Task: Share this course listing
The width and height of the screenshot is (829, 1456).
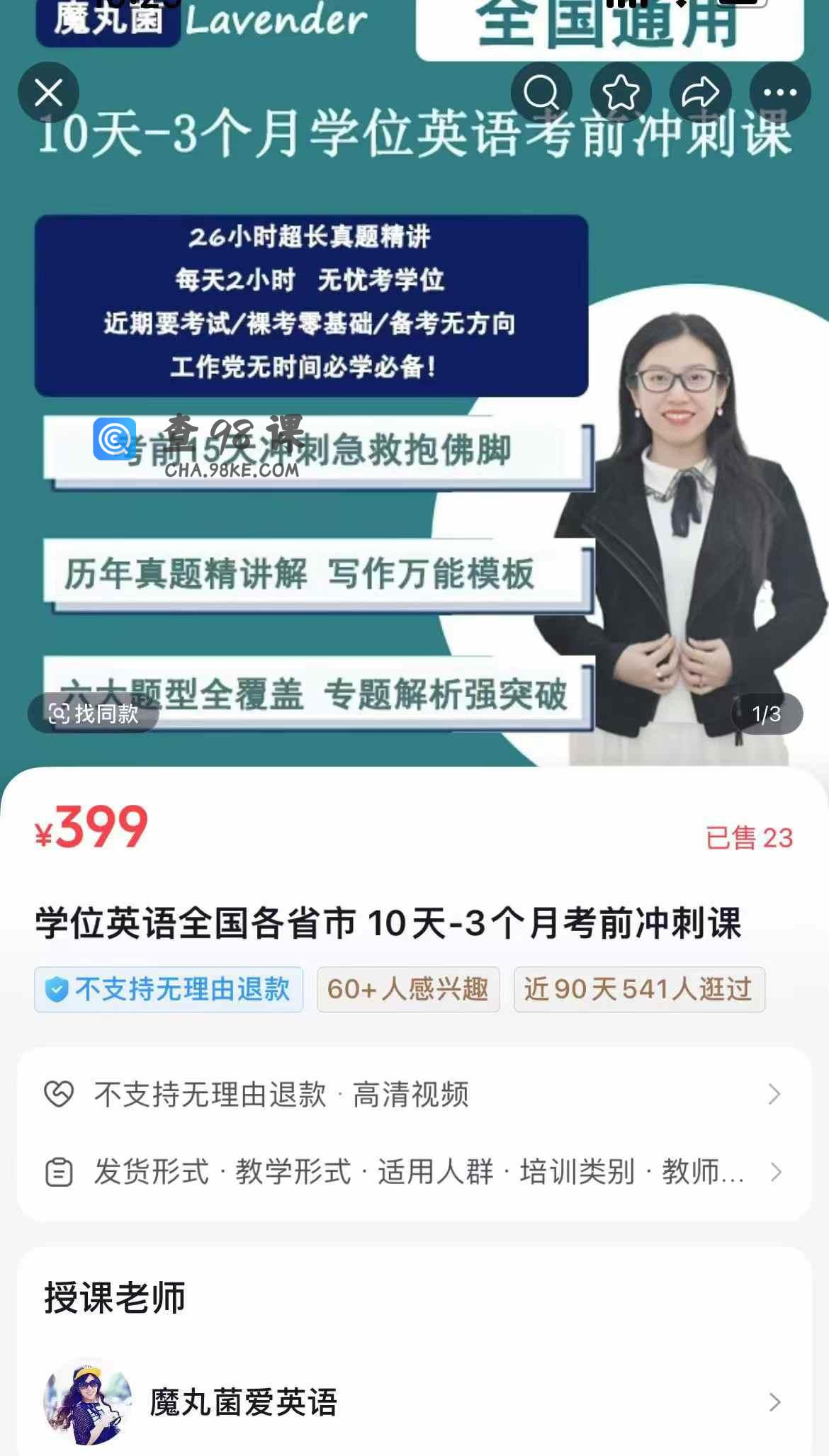Action: click(x=700, y=93)
